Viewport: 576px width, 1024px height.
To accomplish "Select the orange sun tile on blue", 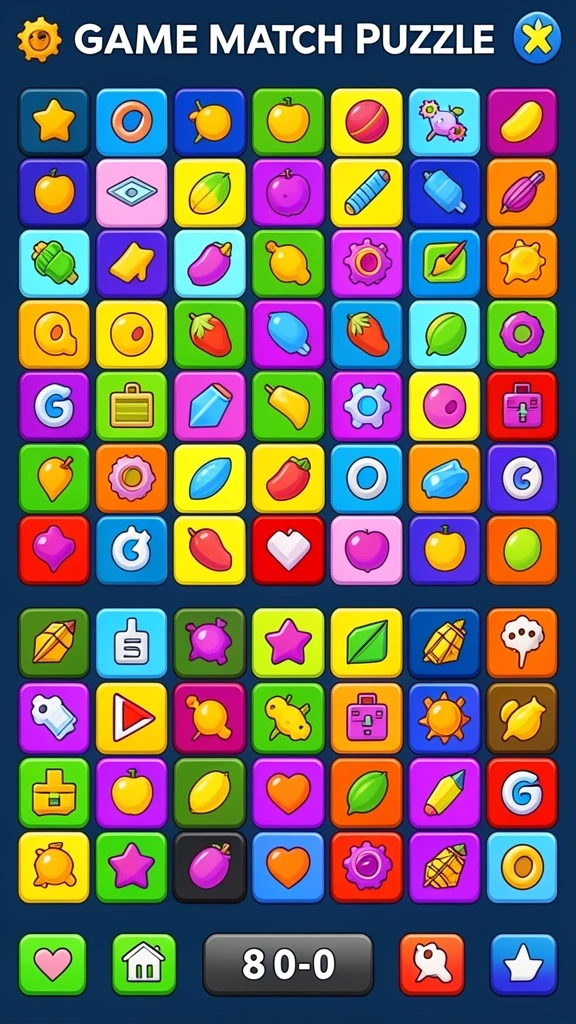I will 444,718.
